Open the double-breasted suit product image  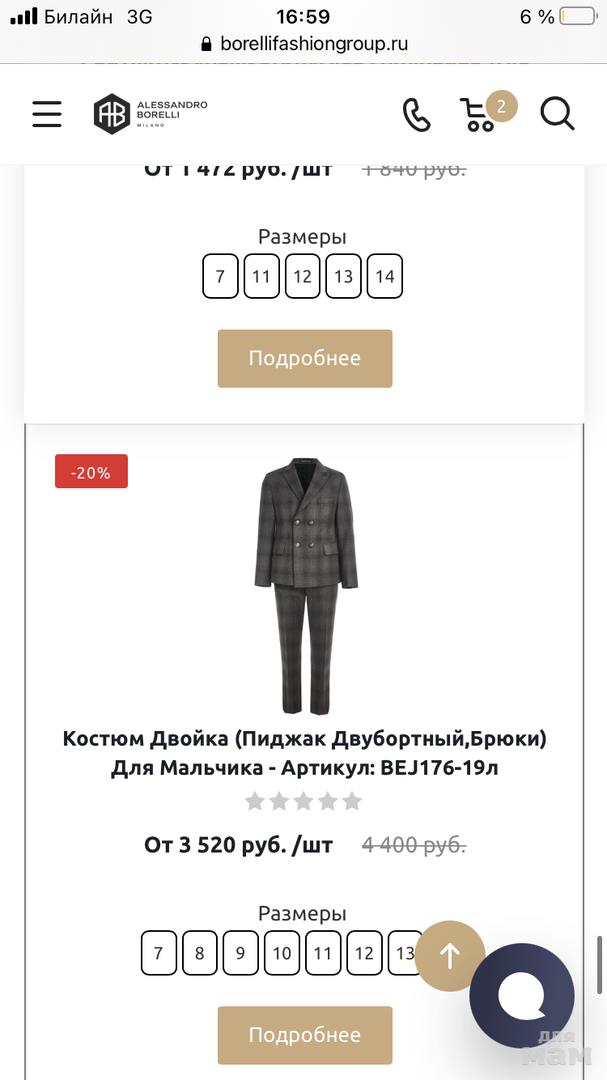click(x=305, y=585)
